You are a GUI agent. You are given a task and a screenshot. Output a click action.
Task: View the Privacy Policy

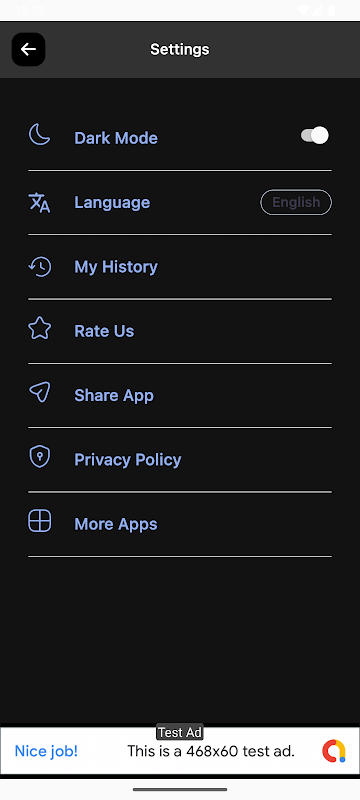pos(180,460)
